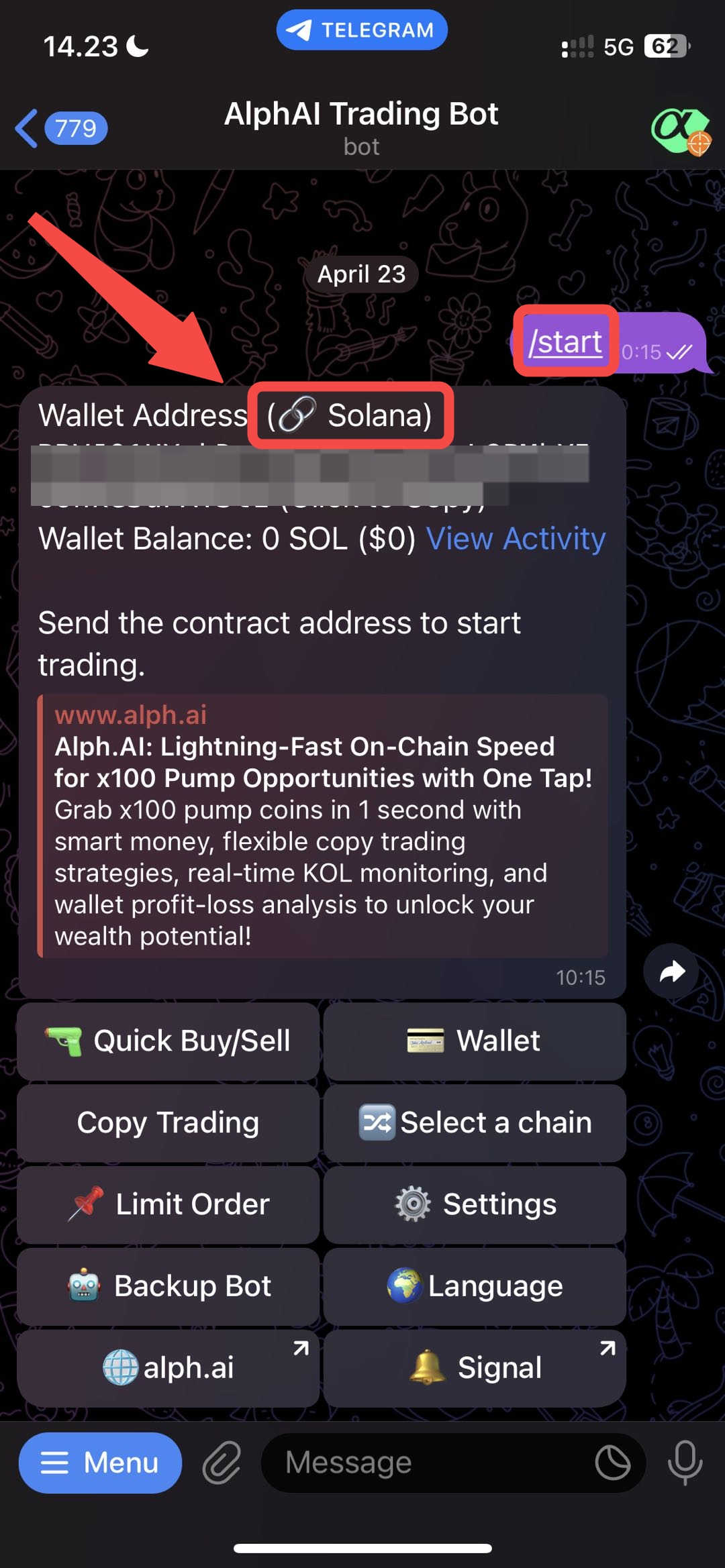Select Backup Bot

168,1286
